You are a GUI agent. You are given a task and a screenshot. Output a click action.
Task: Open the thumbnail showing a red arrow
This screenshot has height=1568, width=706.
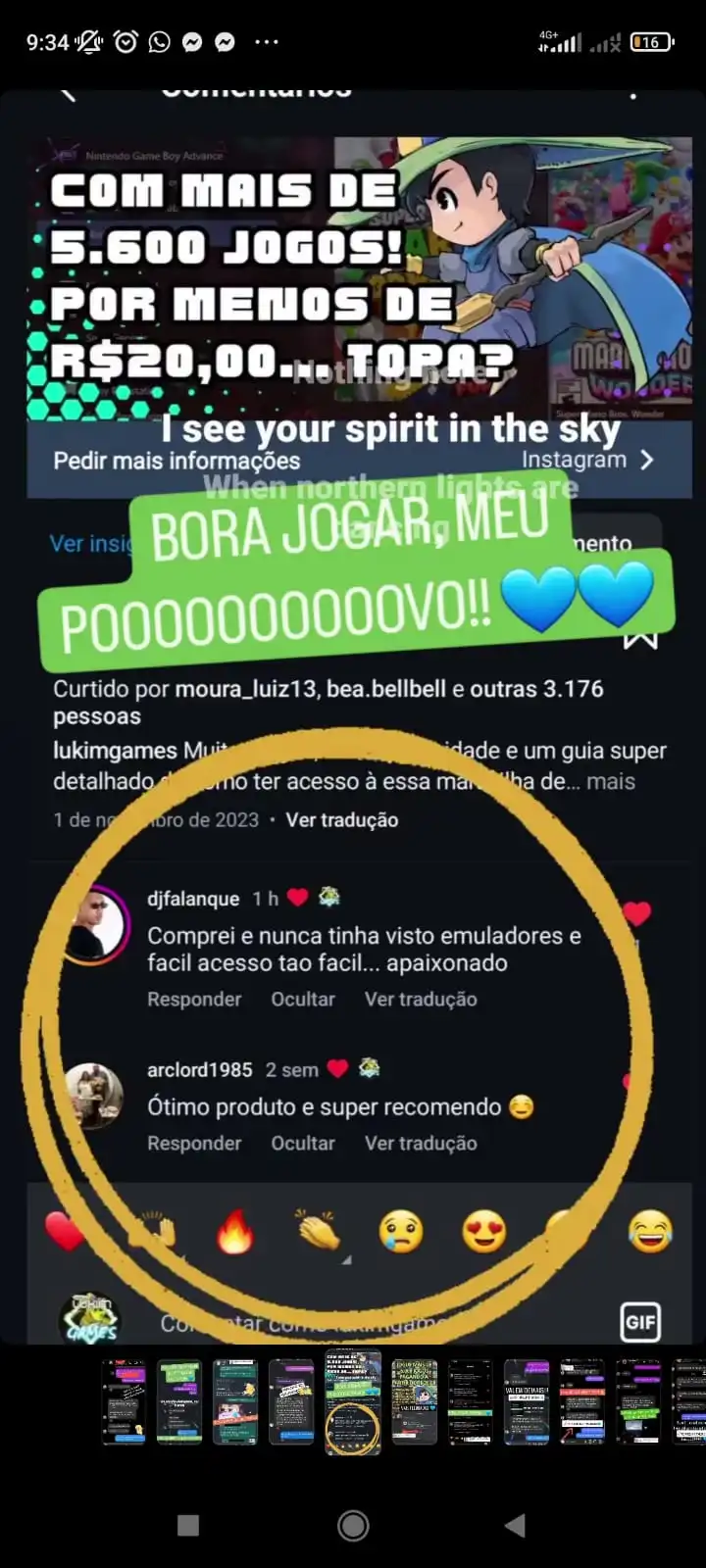[x=581, y=1401]
